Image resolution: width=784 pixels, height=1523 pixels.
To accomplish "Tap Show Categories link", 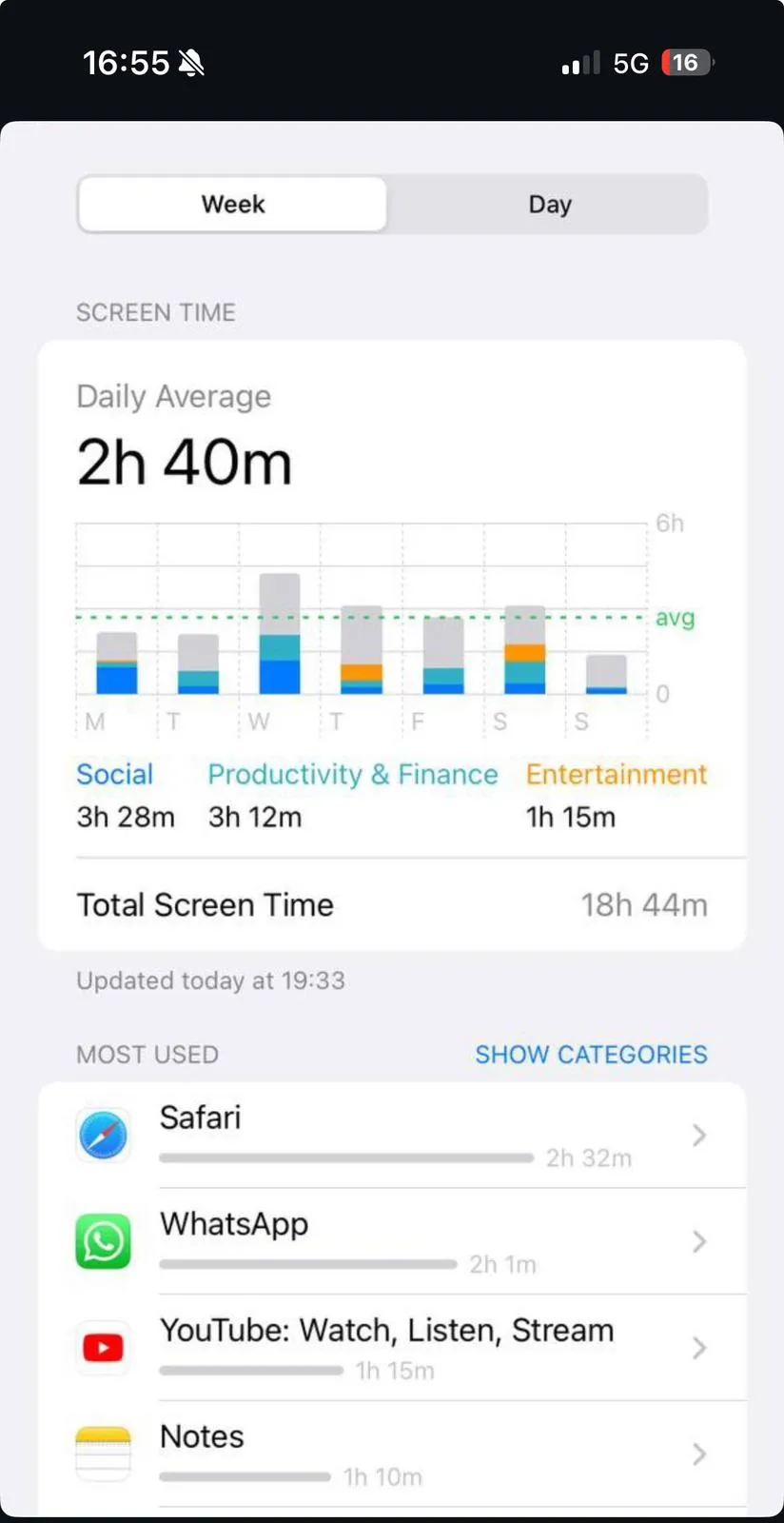I will [591, 1055].
